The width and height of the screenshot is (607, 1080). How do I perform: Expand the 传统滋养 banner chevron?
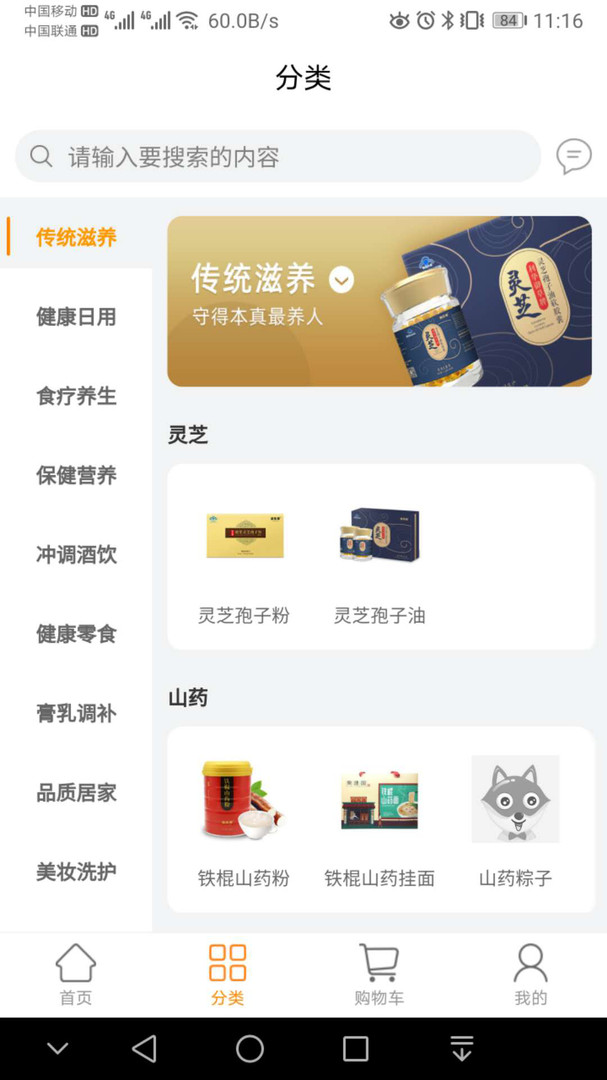(x=342, y=280)
